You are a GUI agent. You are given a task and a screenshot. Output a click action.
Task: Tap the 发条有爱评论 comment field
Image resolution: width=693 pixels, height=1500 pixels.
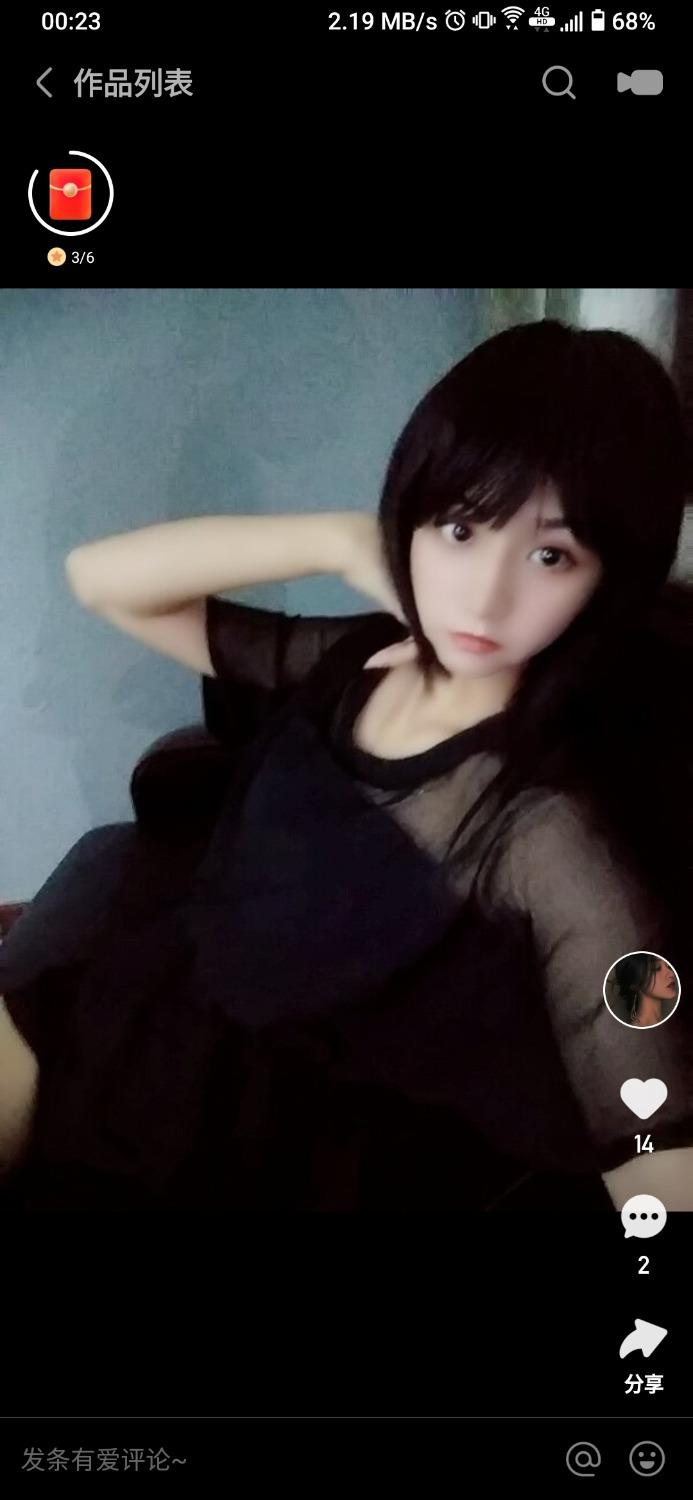tap(250, 1459)
